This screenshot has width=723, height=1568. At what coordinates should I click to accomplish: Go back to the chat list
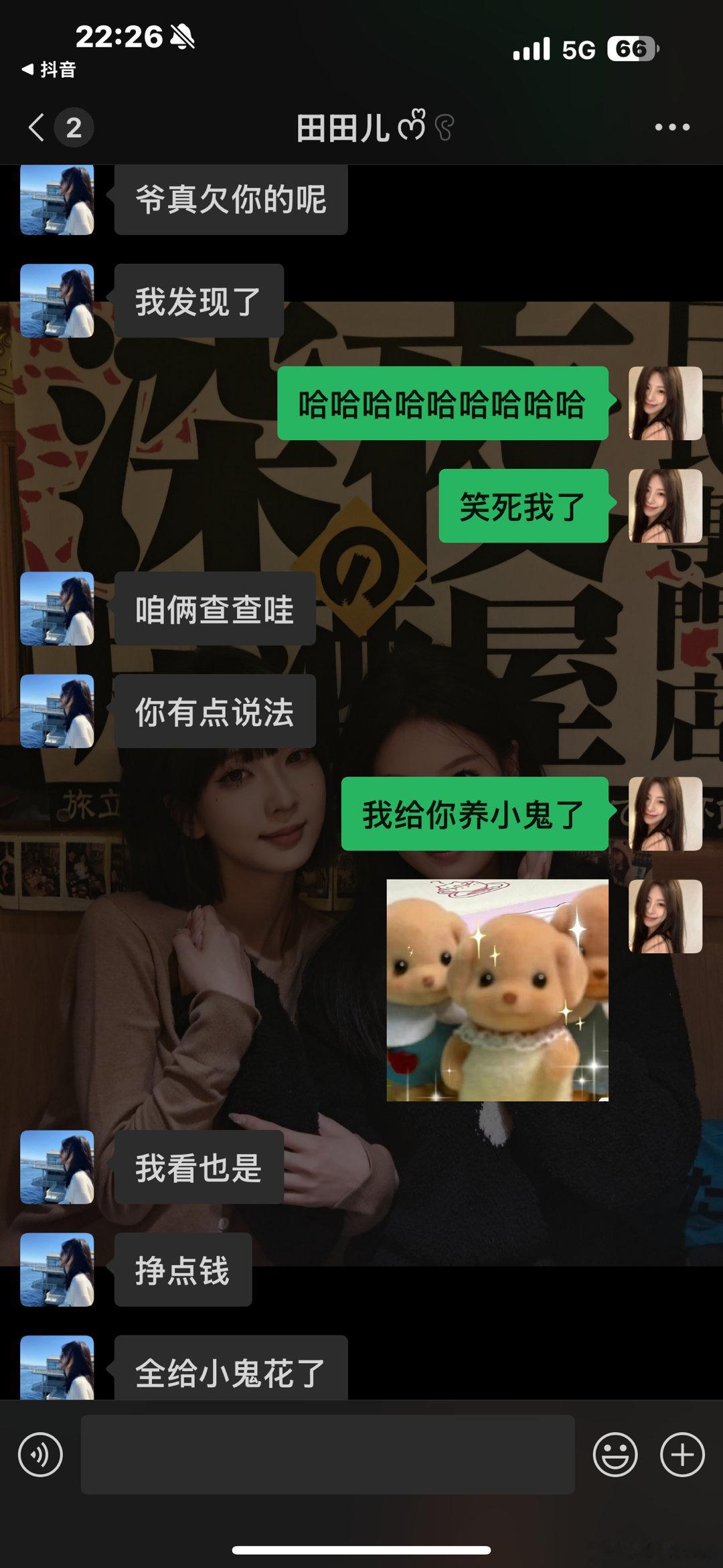(x=37, y=127)
